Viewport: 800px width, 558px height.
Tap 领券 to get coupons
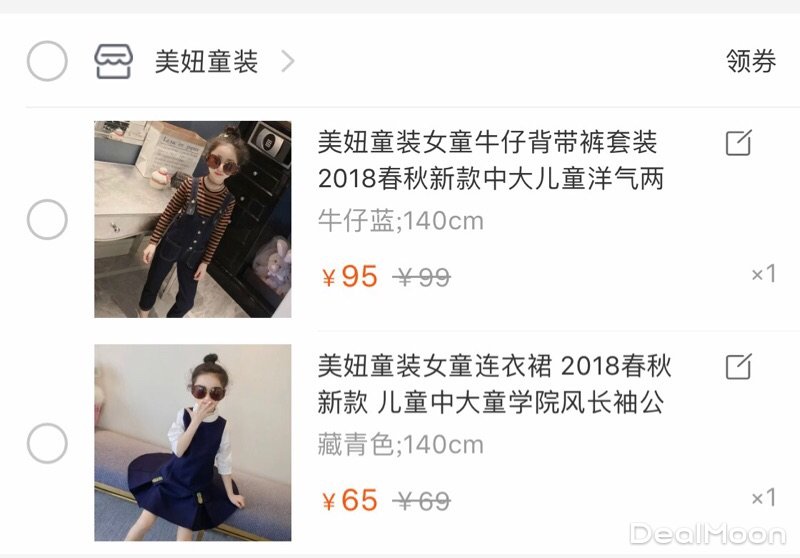point(750,62)
